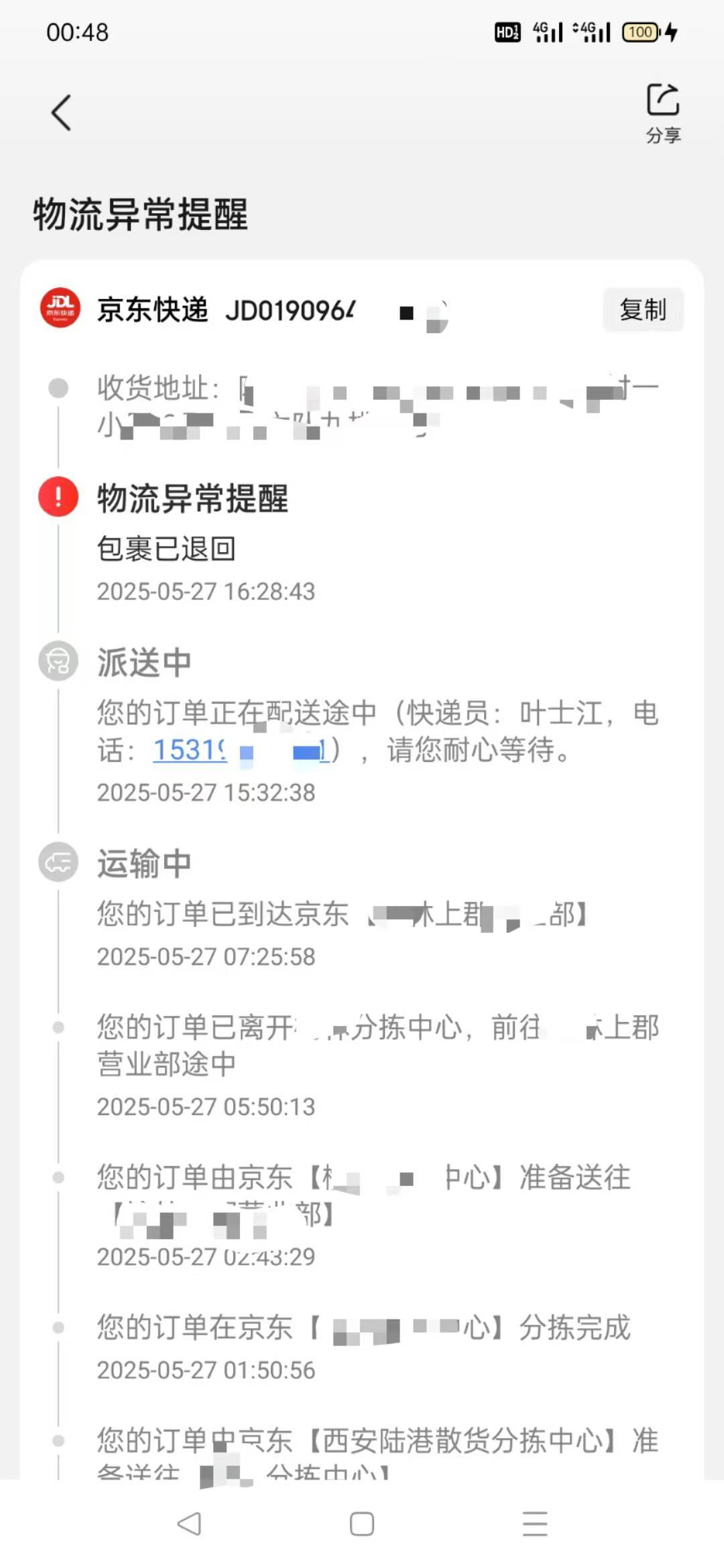This screenshot has height=1568, width=724.
Task: Share this logistics page
Action: tap(663, 113)
